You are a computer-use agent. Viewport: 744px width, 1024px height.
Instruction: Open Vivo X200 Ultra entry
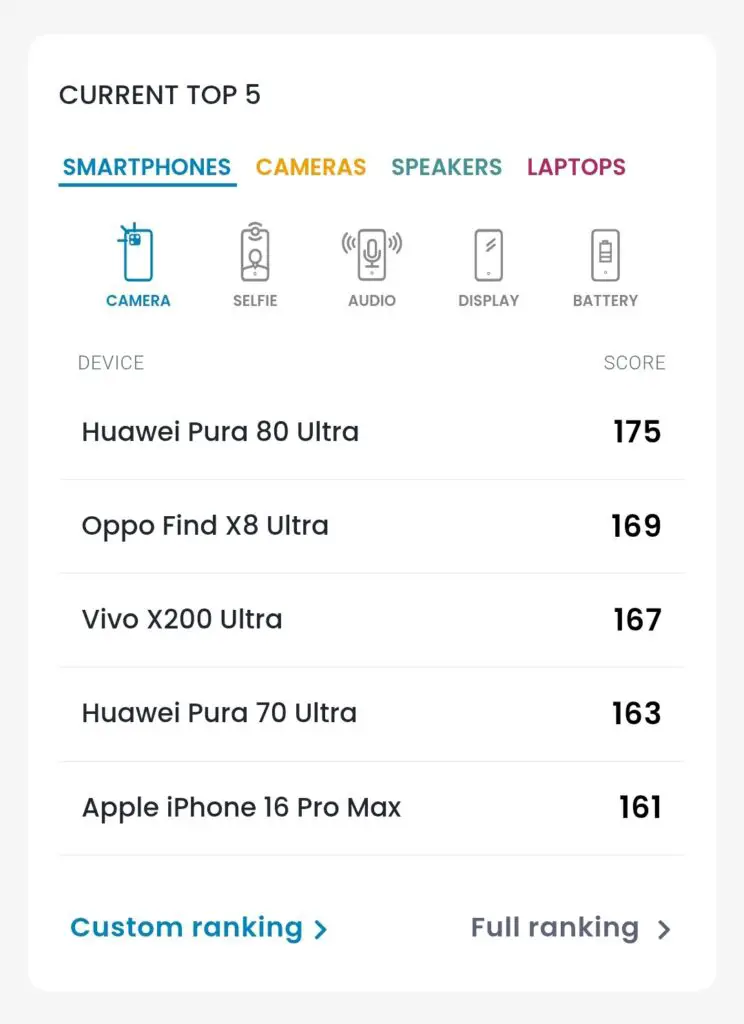click(x=182, y=620)
